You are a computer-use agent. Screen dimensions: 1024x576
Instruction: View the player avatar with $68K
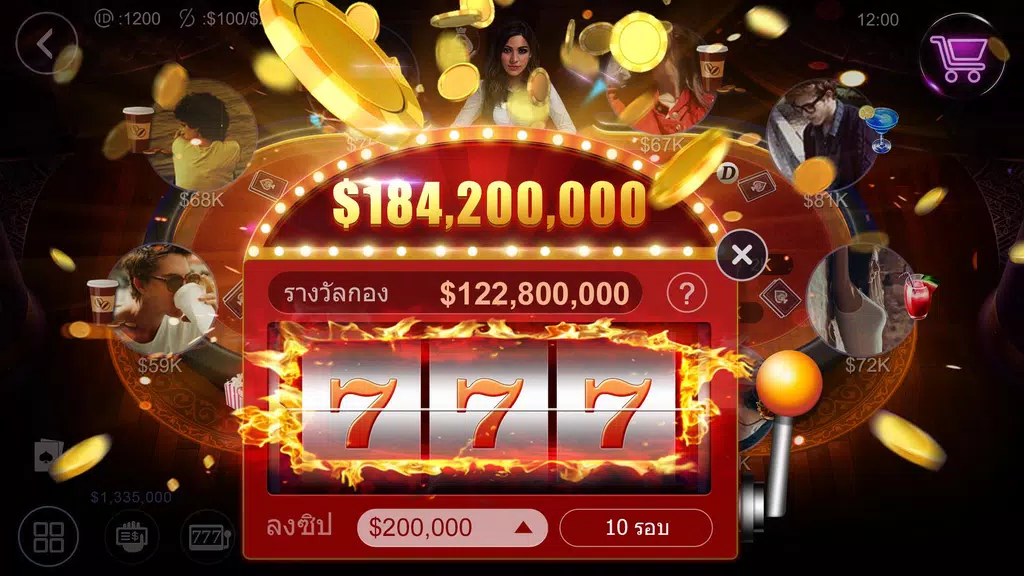tap(204, 136)
